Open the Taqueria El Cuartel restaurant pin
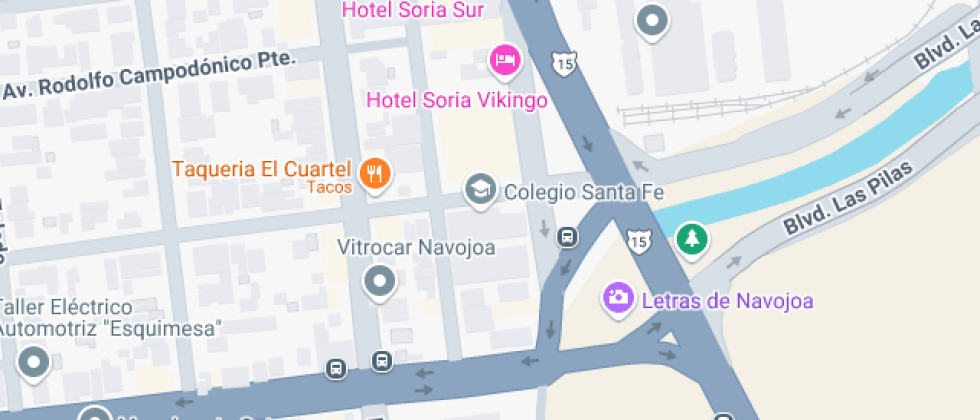This screenshot has width=980, height=420. [x=376, y=173]
